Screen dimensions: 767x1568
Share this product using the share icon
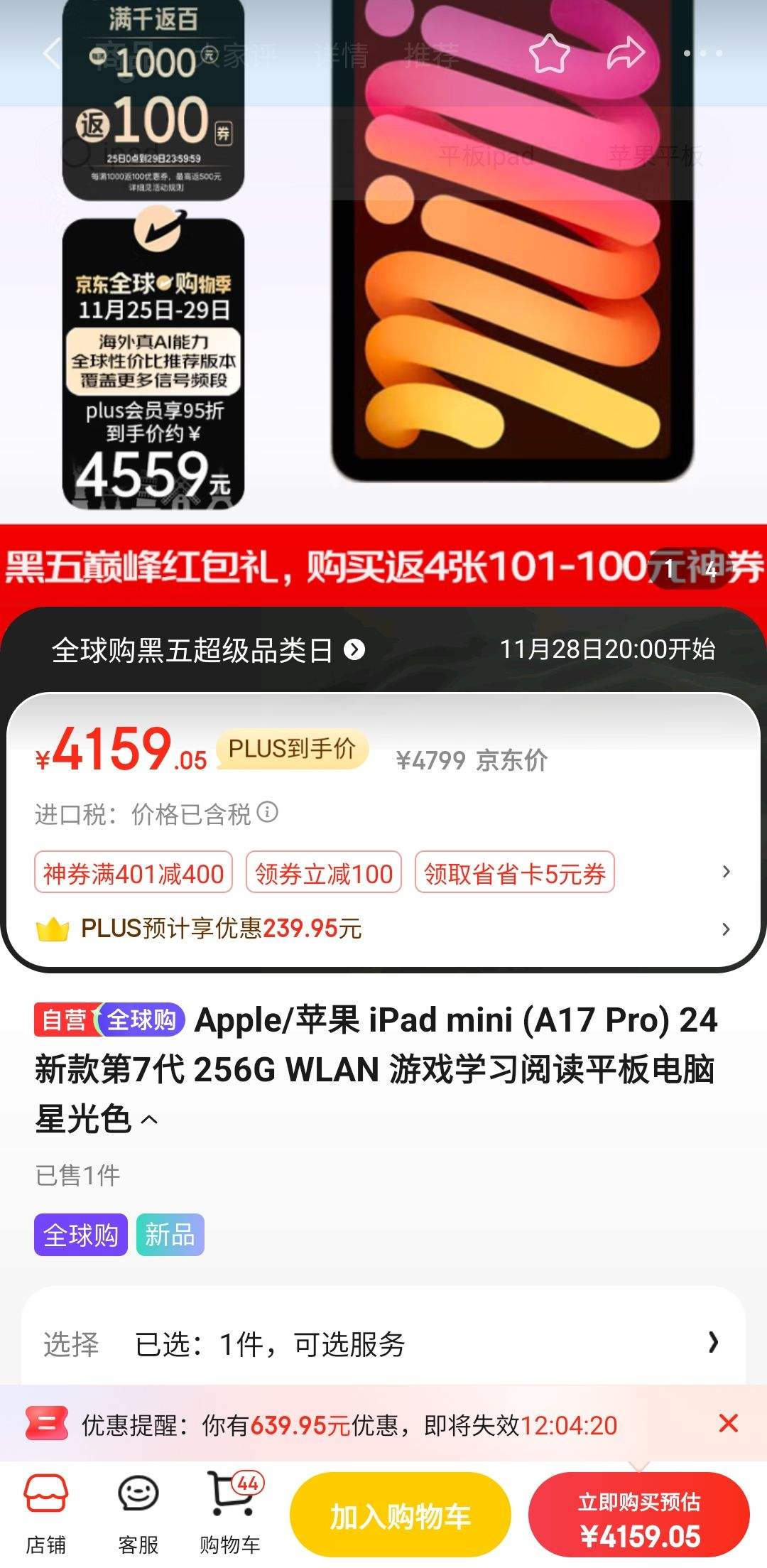[x=624, y=51]
